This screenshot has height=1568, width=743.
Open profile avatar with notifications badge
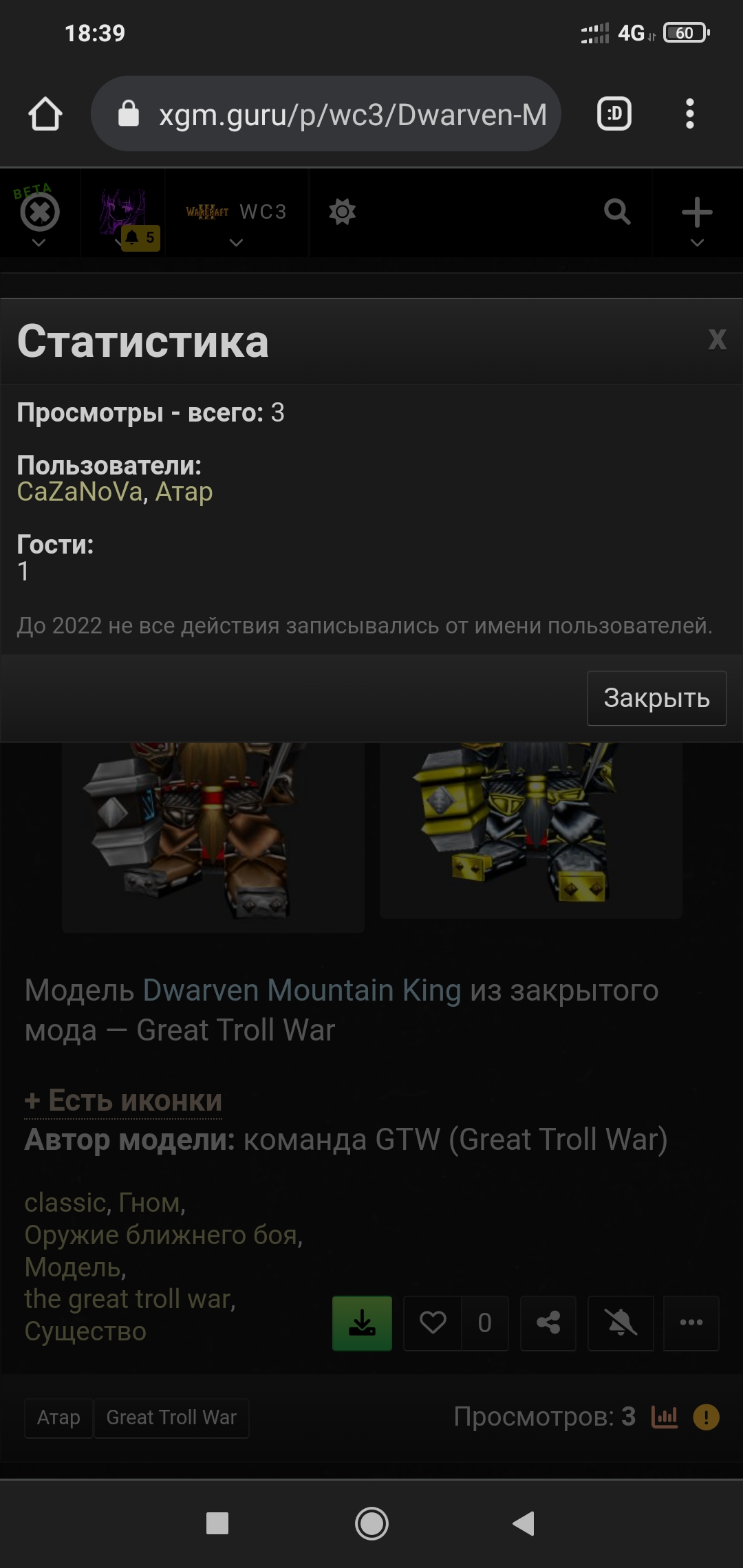[124, 213]
